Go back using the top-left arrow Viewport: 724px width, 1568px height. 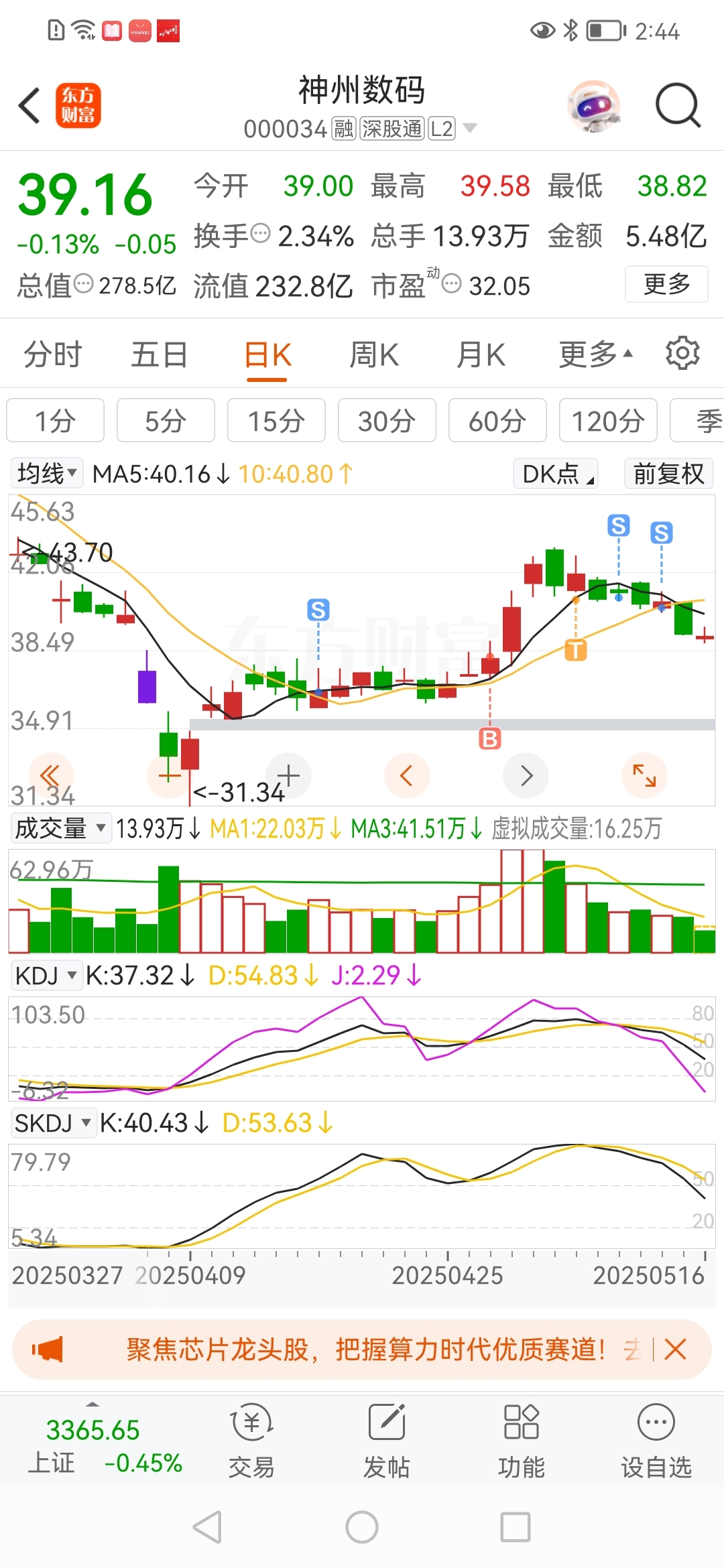point(30,105)
